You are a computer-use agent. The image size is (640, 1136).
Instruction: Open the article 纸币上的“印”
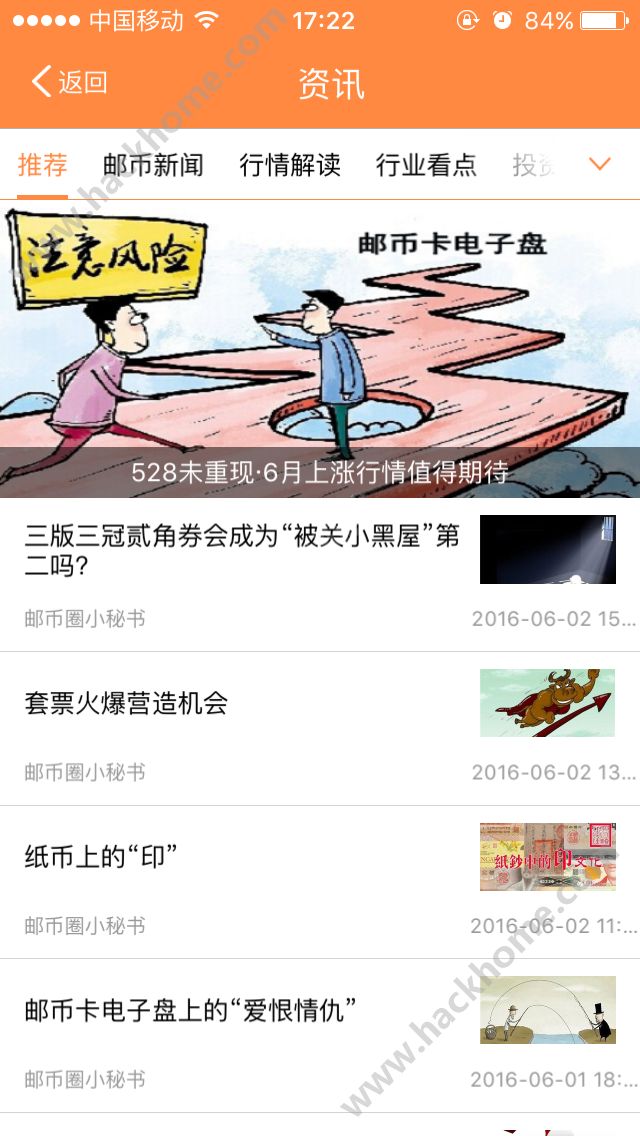[100, 857]
